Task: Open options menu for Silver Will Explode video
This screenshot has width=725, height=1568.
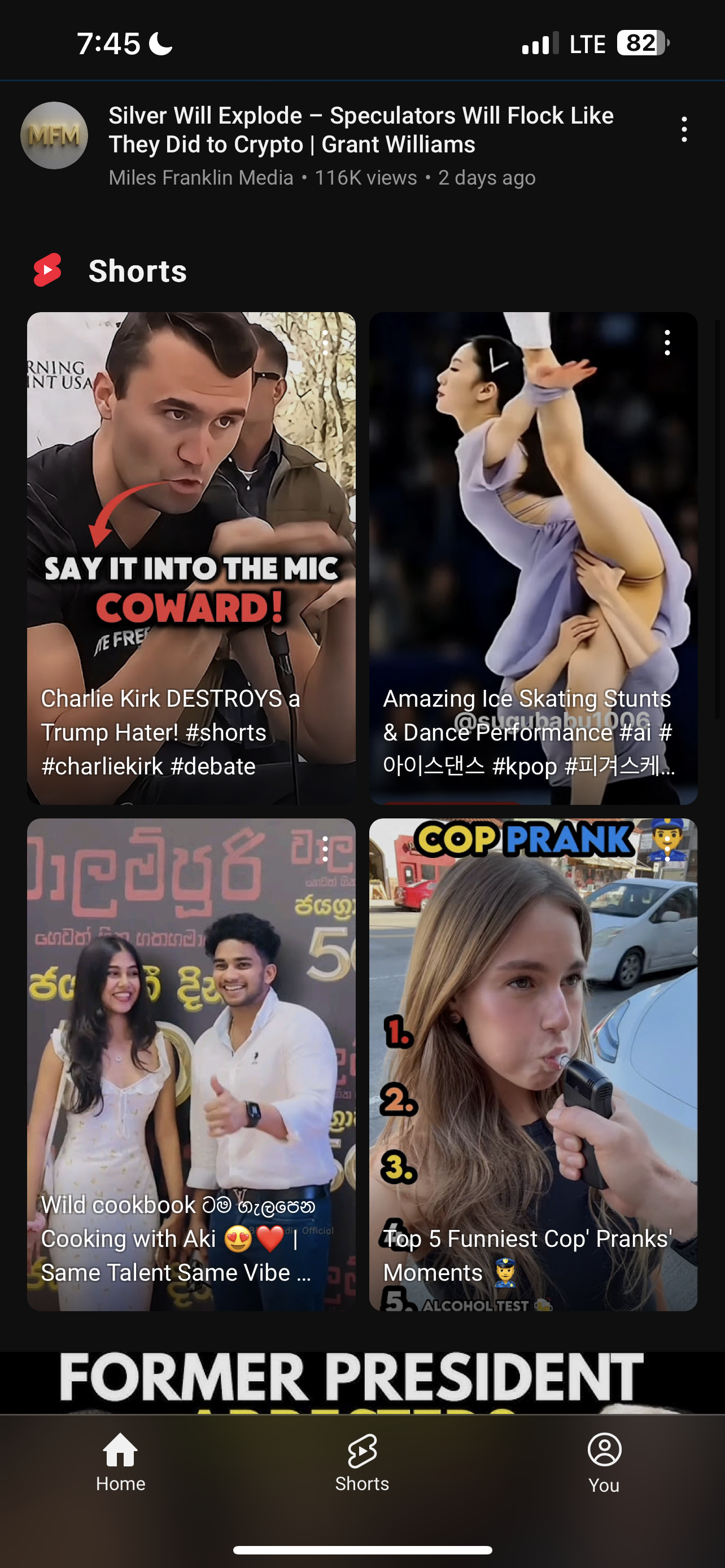Action: point(684,130)
